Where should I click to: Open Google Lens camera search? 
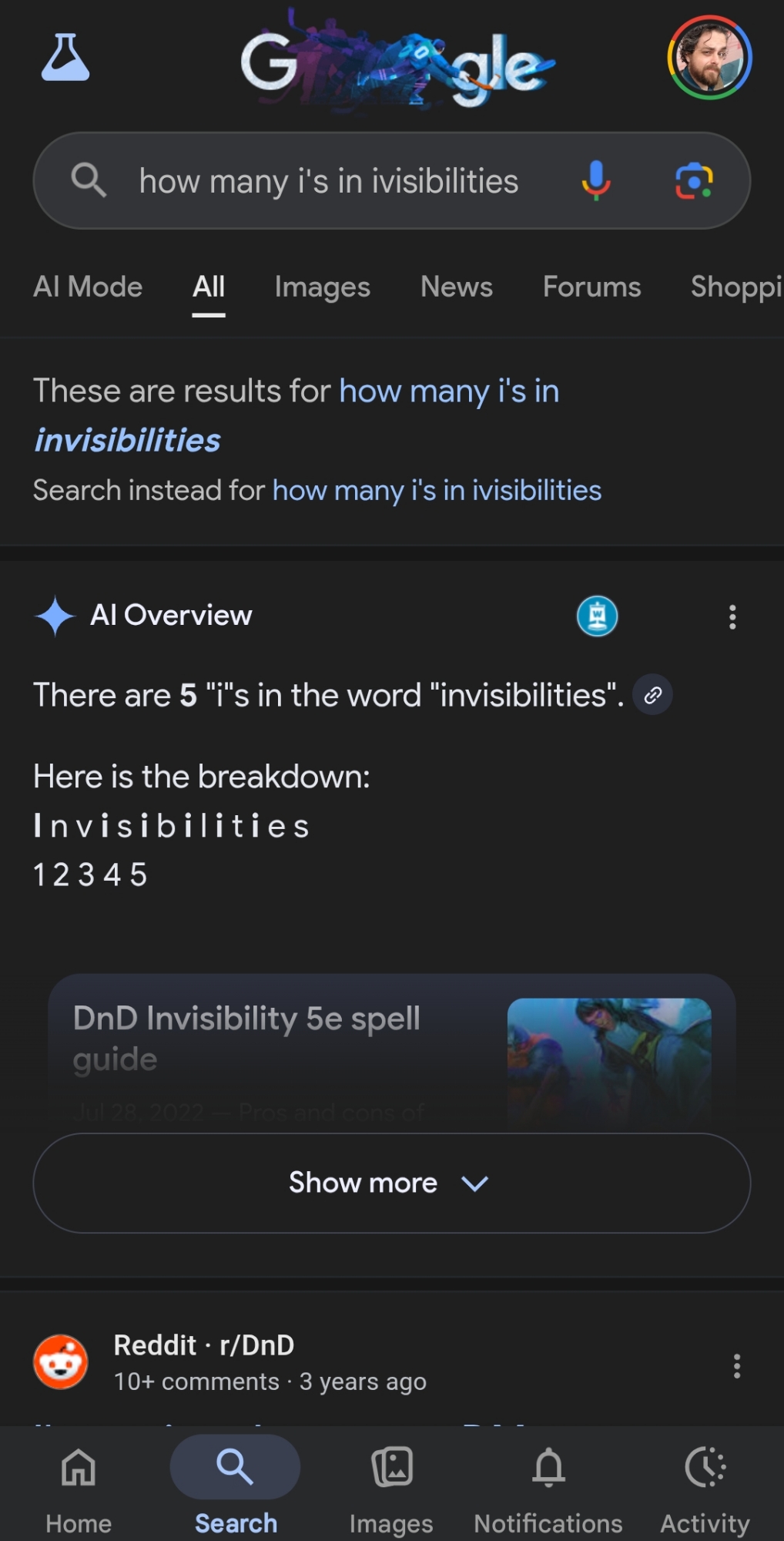pos(694,180)
